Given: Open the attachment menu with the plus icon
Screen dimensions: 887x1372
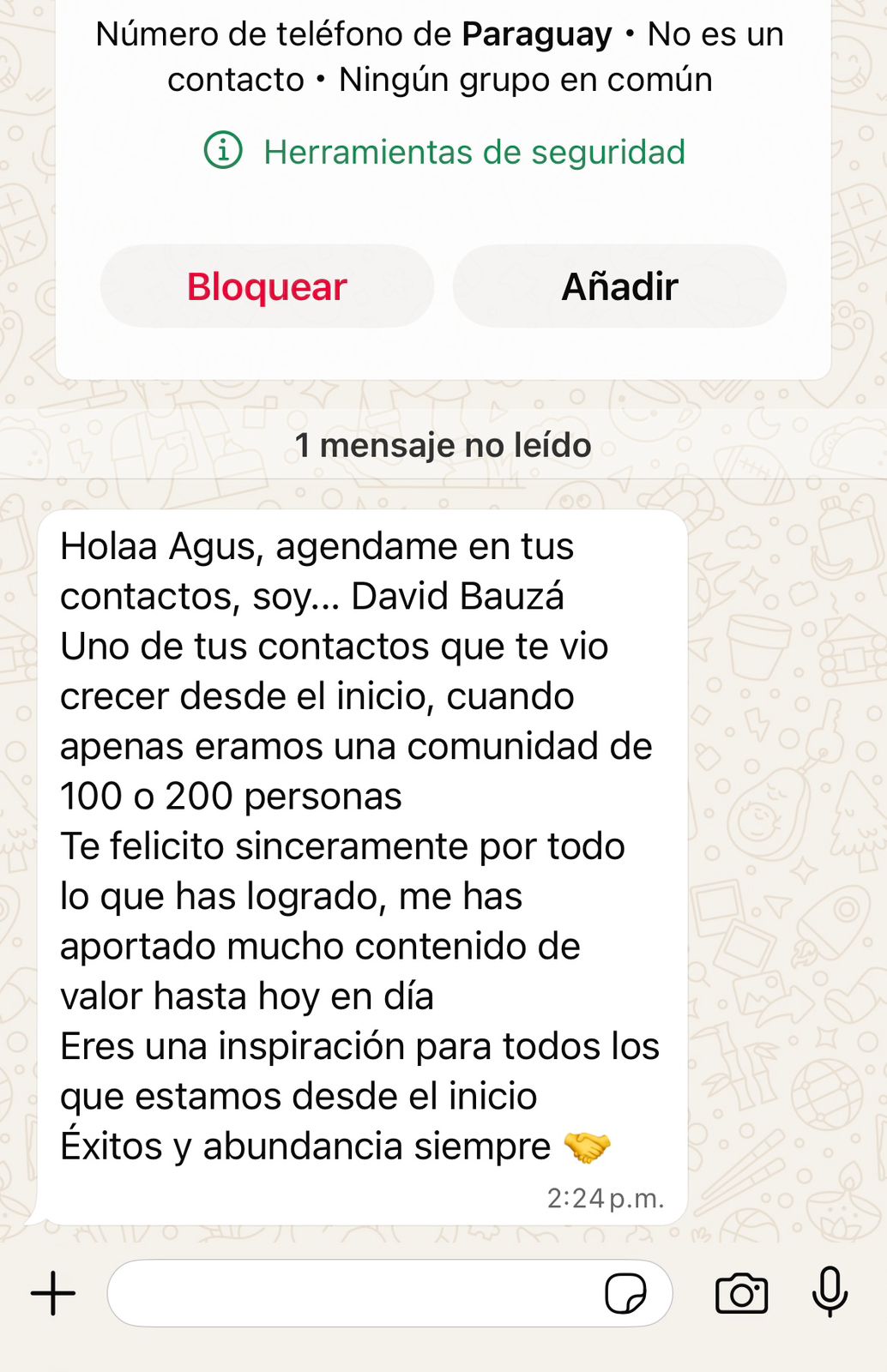Looking at the screenshot, I should 53,1295.
